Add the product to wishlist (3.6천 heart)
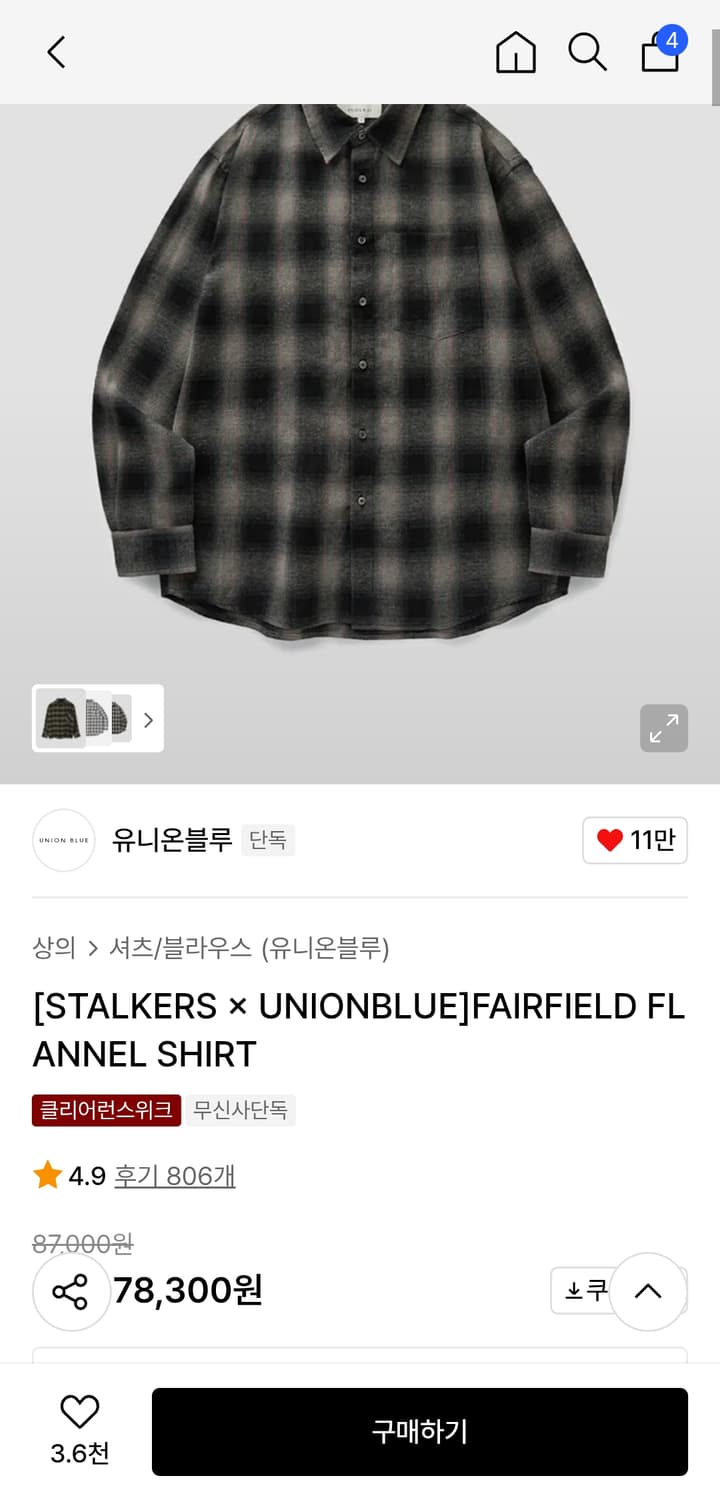This screenshot has width=720, height=1500. point(80,1431)
